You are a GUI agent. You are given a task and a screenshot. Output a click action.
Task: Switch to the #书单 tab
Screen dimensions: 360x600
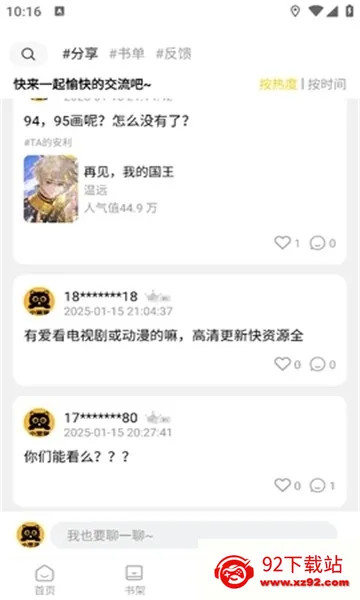point(127,54)
